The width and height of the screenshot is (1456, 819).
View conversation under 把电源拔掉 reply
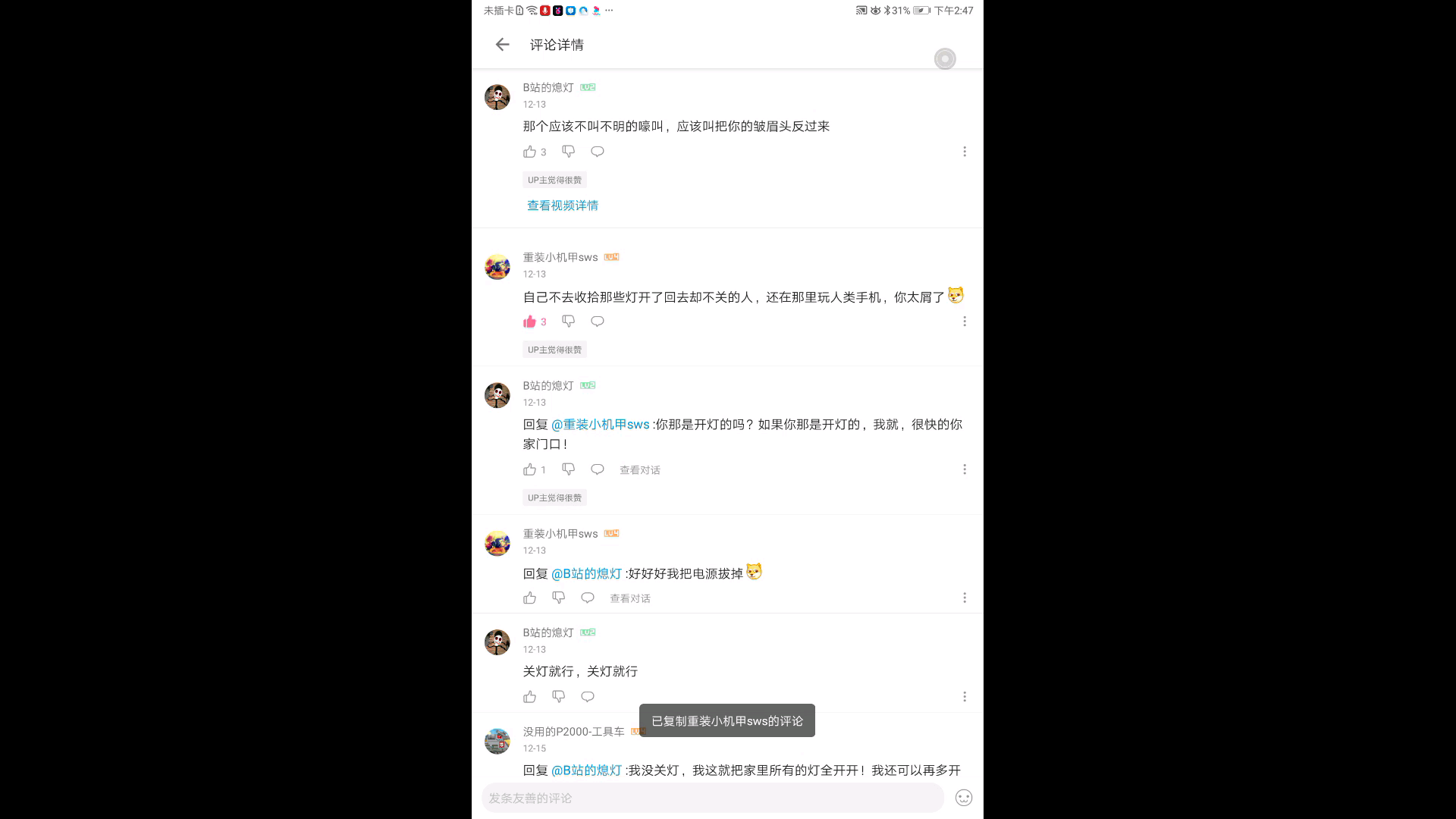pyautogui.click(x=629, y=598)
